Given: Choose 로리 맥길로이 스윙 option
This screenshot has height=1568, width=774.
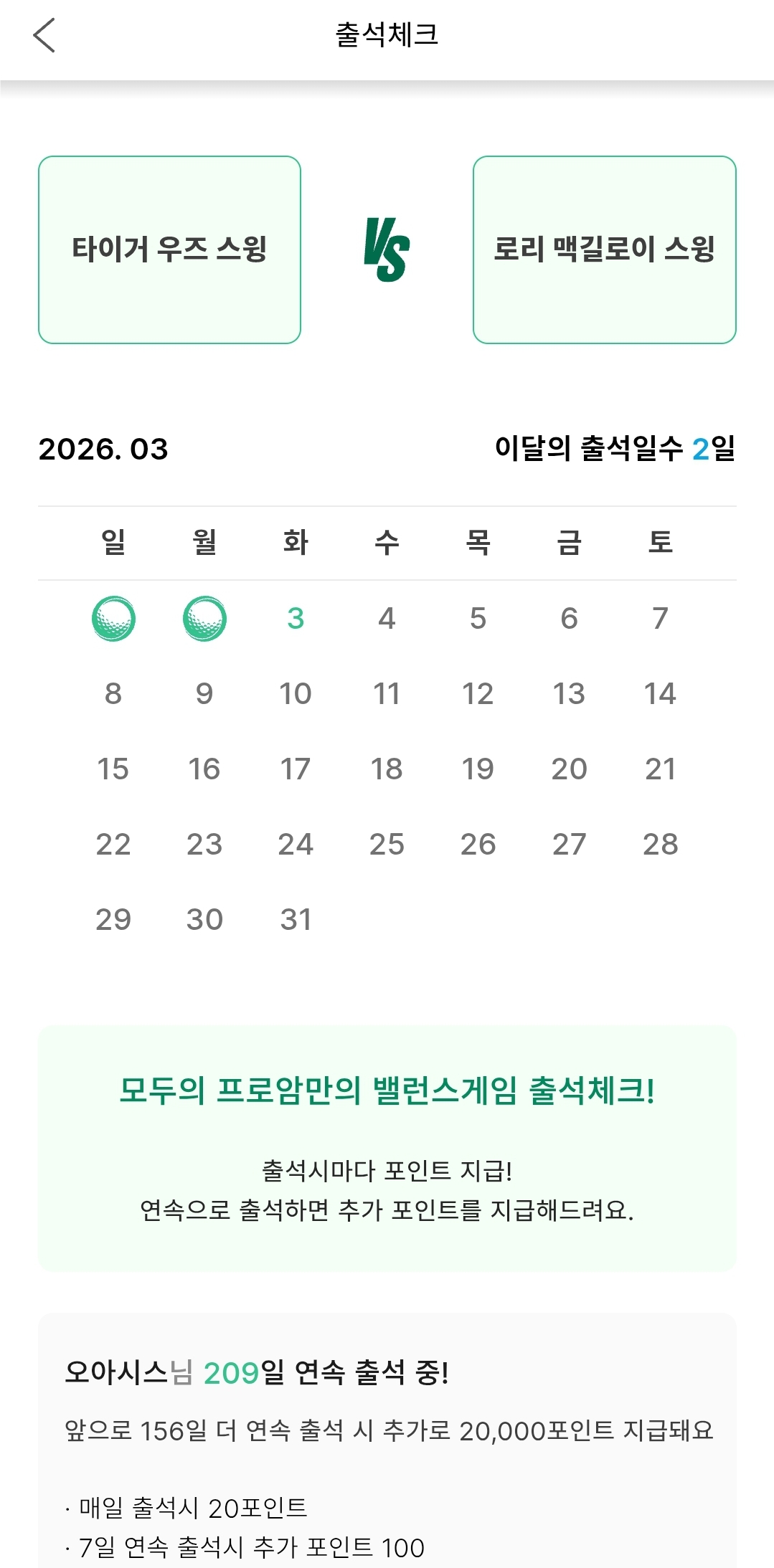Looking at the screenshot, I should (604, 250).
